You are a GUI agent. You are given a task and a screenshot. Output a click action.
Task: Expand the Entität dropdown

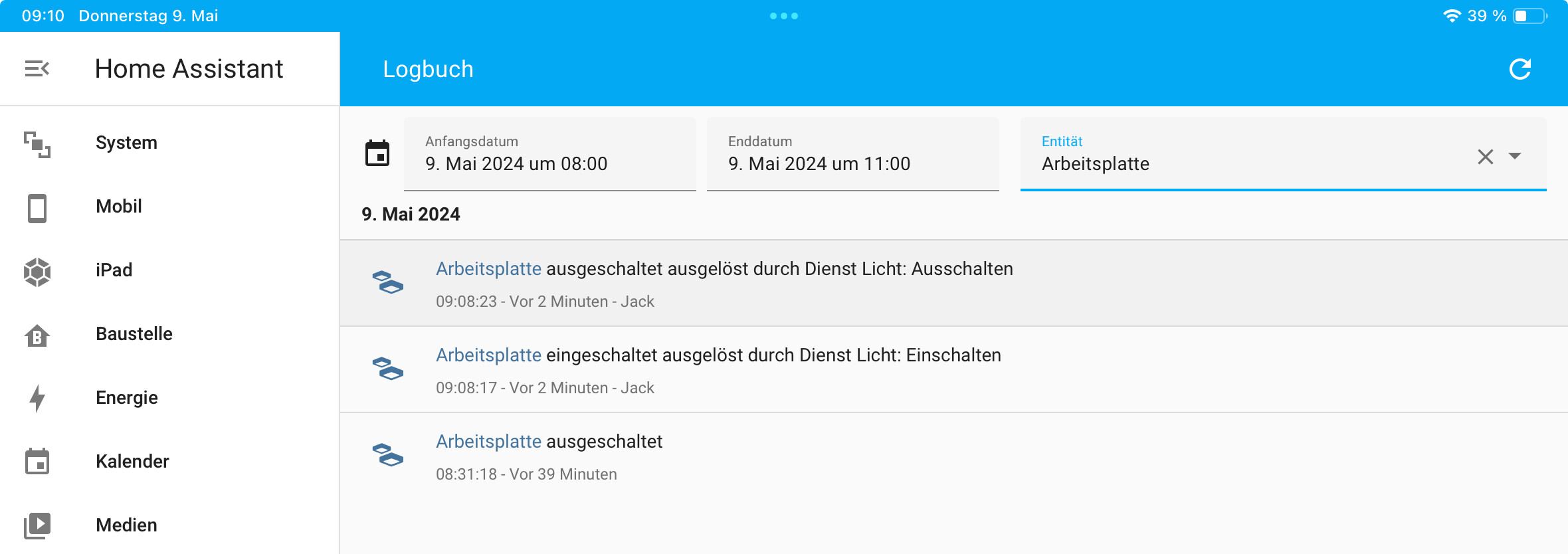pyautogui.click(x=1515, y=157)
